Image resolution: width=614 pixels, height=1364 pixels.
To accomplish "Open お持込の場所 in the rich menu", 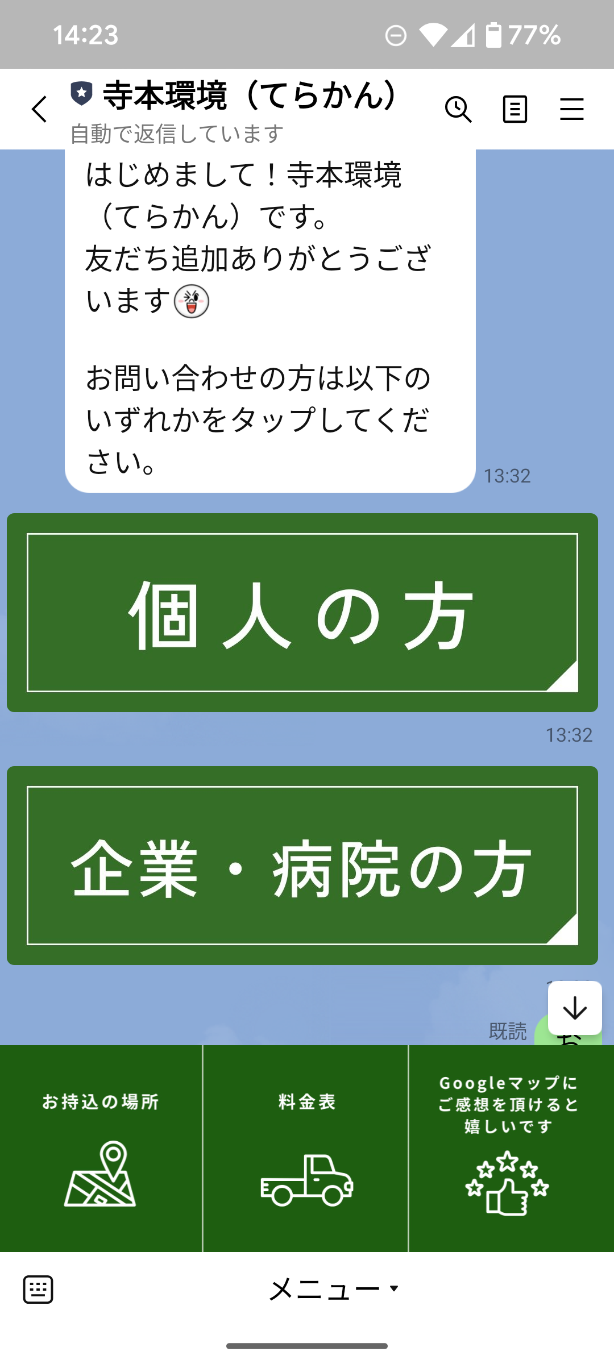I will coord(101,1148).
